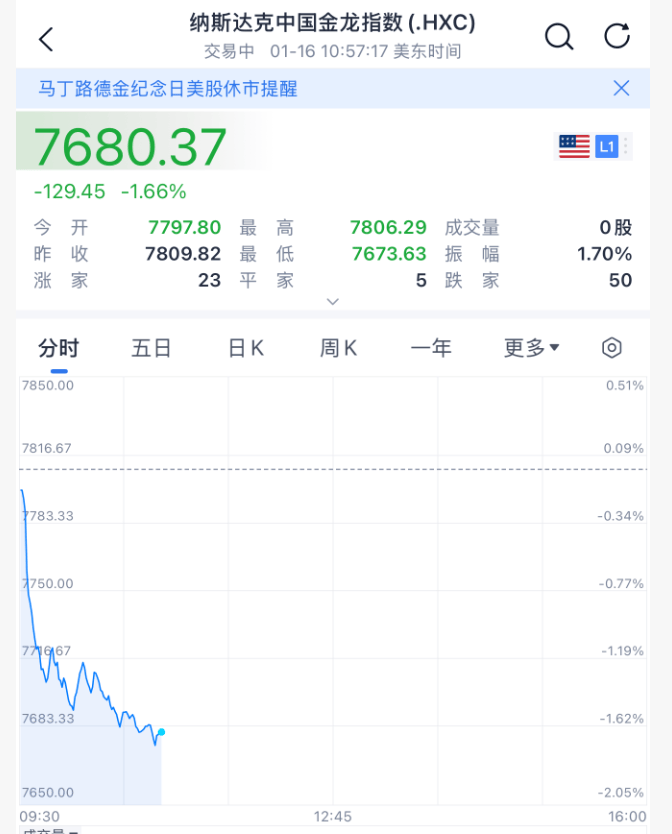Switch to the 一年 chart tab
This screenshot has width=672, height=834.
(431, 348)
